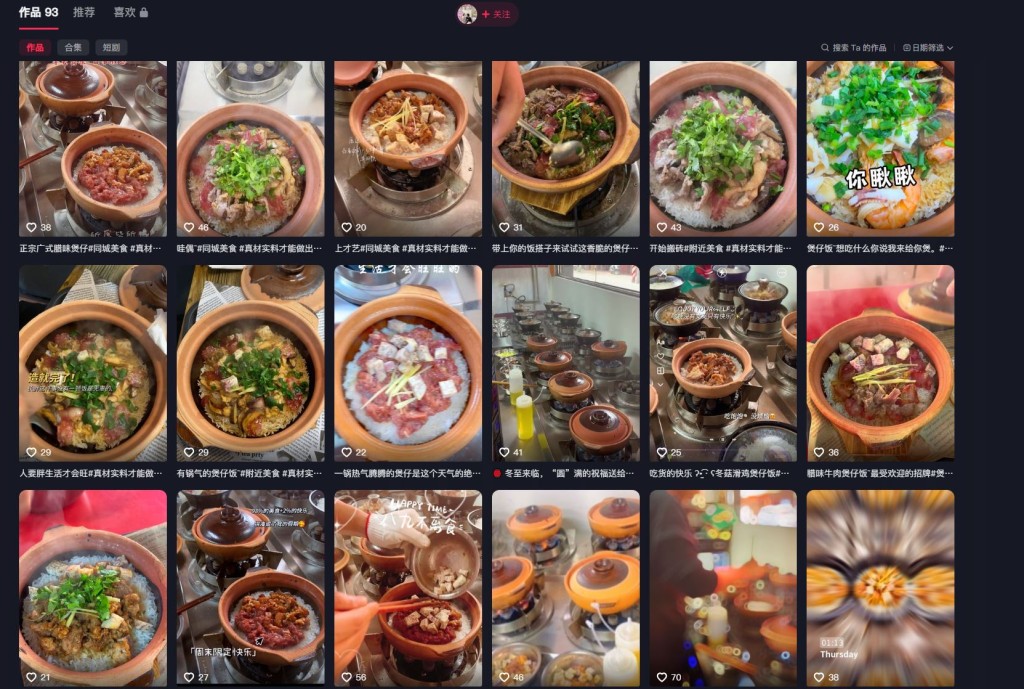
Task: Play the 上才艺 claypot video
Action: coord(408,148)
